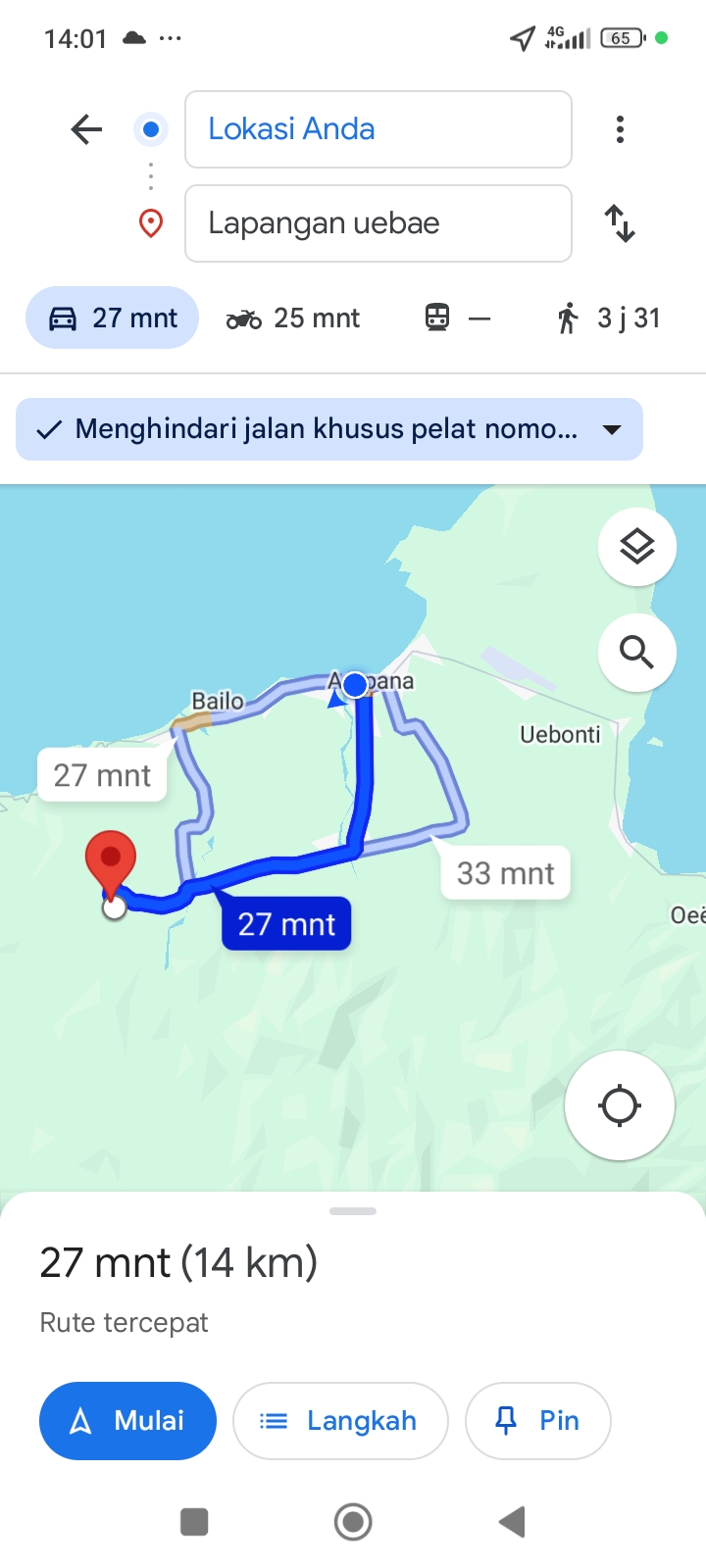706x1568 pixels.
Task: Open the three-dot overflow menu
Action: click(x=620, y=129)
